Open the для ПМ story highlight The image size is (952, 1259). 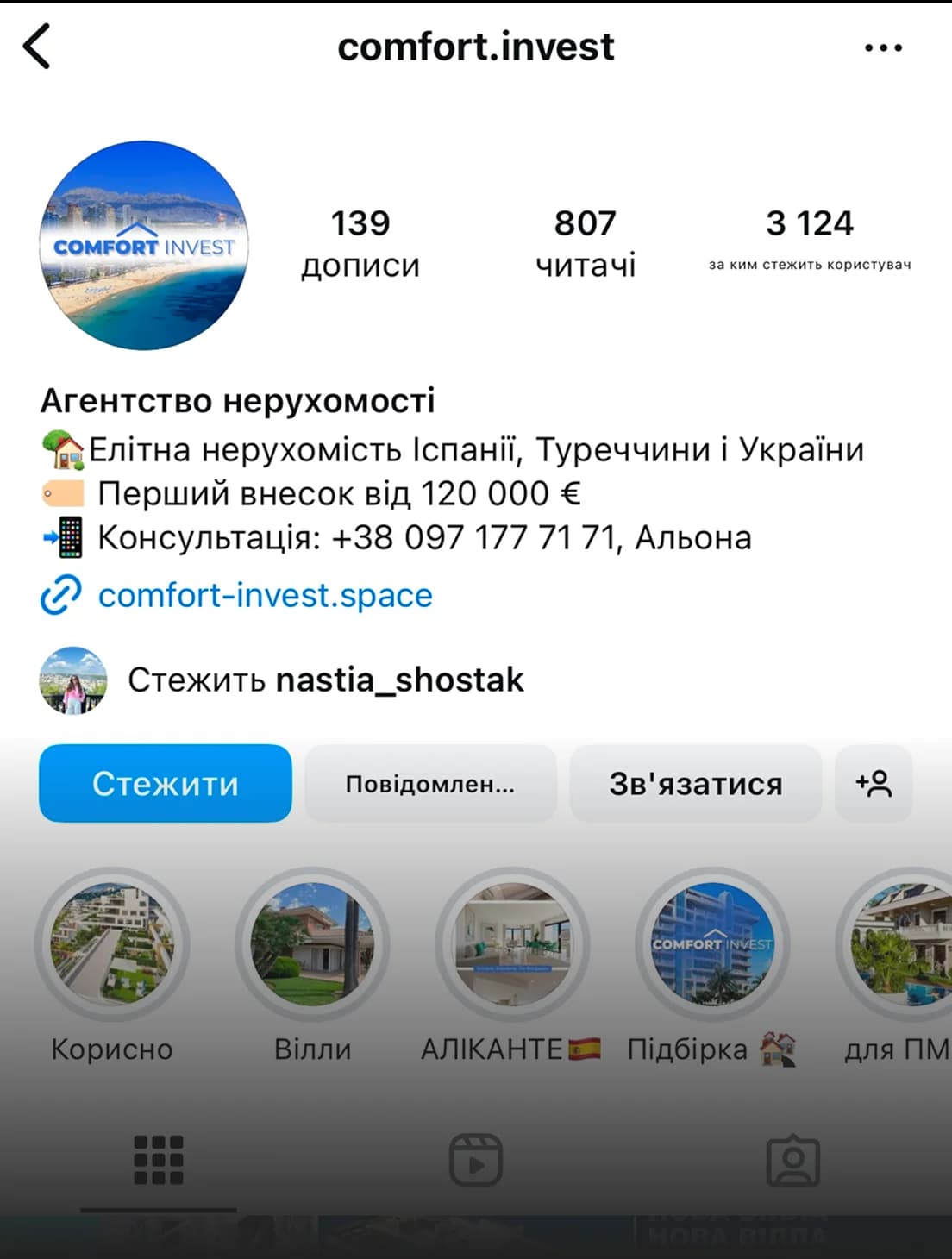[901, 945]
